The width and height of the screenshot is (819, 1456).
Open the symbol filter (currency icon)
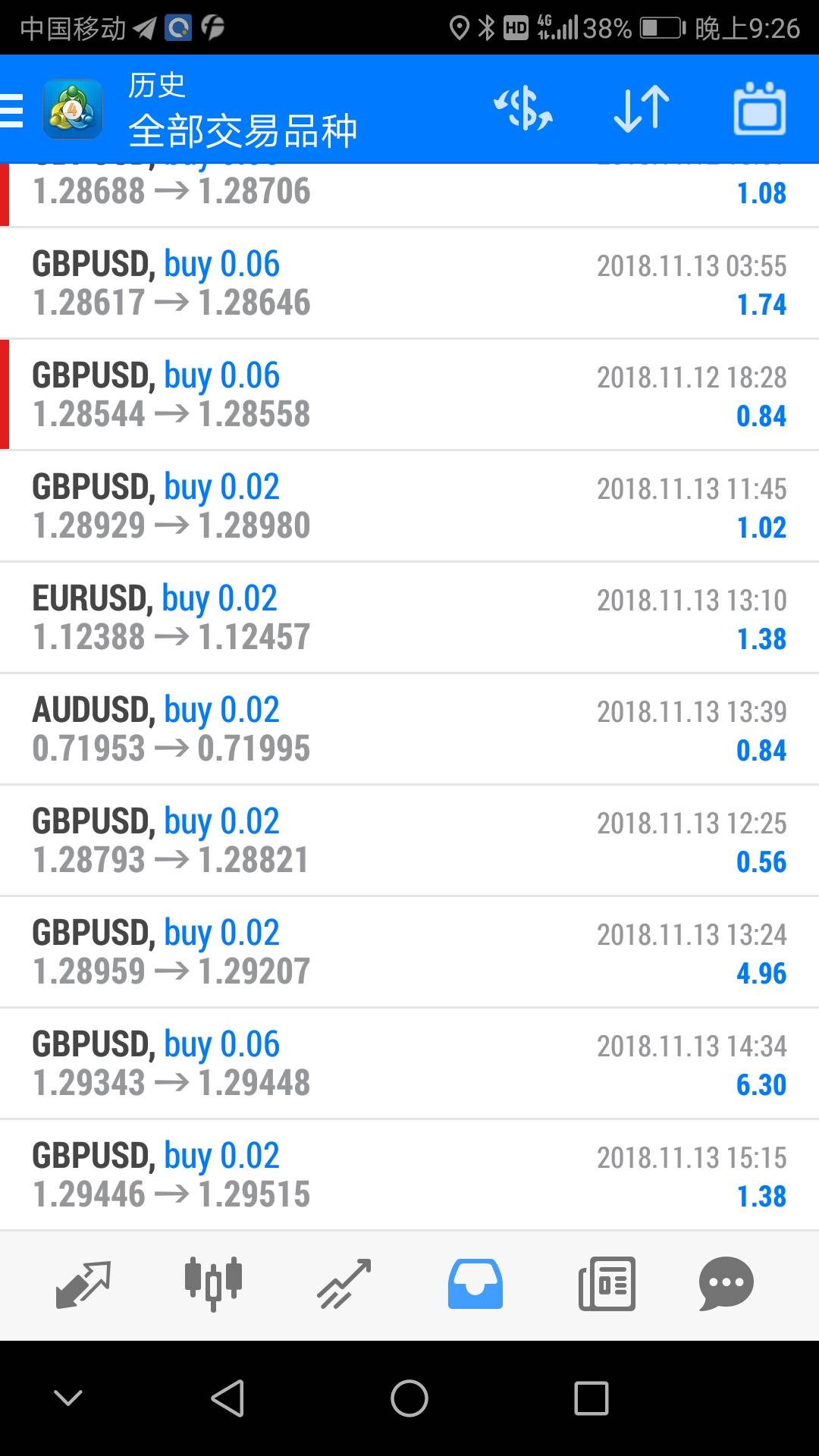click(x=522, y=110)
